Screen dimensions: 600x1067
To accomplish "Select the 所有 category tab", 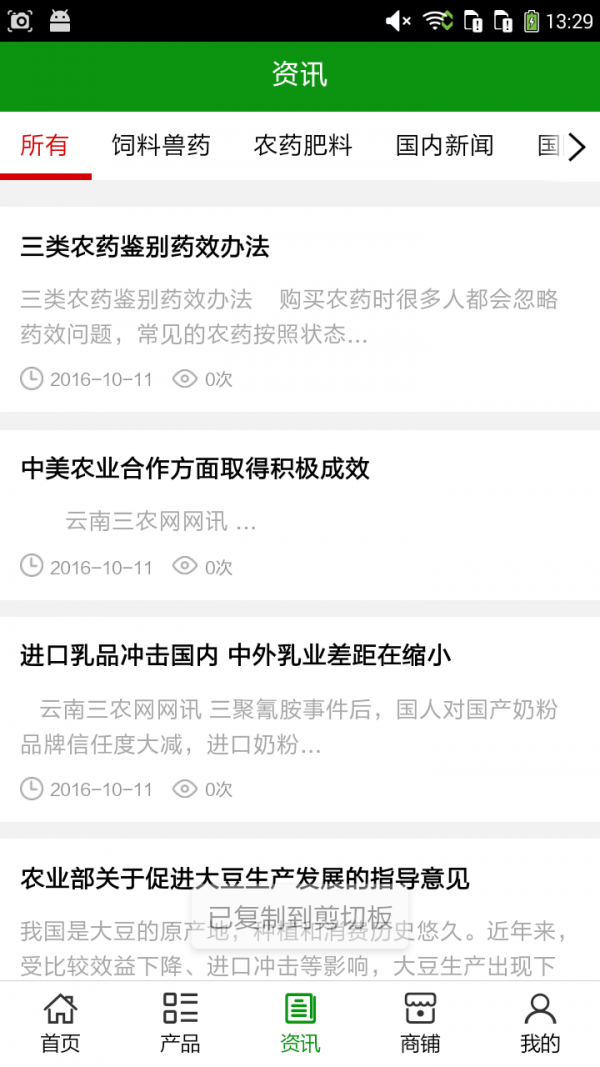I will (45, 146).
